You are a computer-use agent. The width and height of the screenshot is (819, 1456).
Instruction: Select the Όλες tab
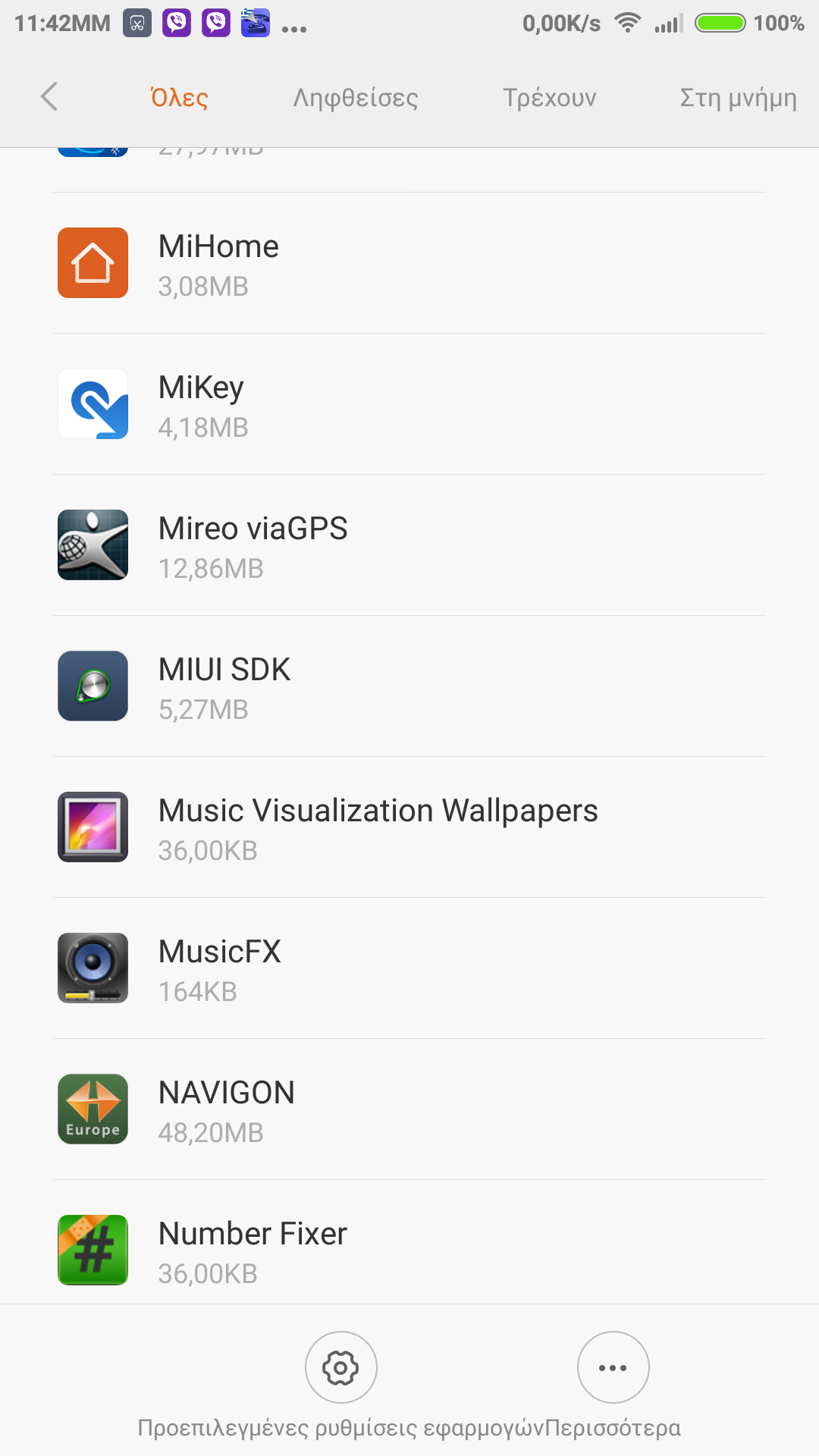[x=180, y=98]
